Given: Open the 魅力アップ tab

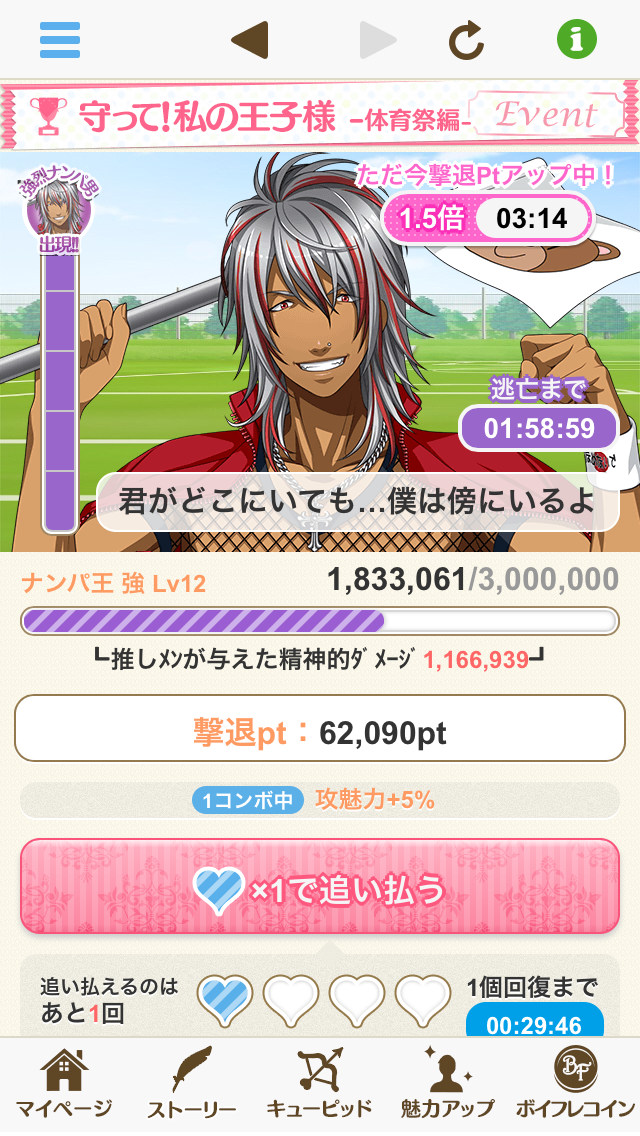Looking at the screenshot, I should pyautogui.click(x=447, y=1086).
